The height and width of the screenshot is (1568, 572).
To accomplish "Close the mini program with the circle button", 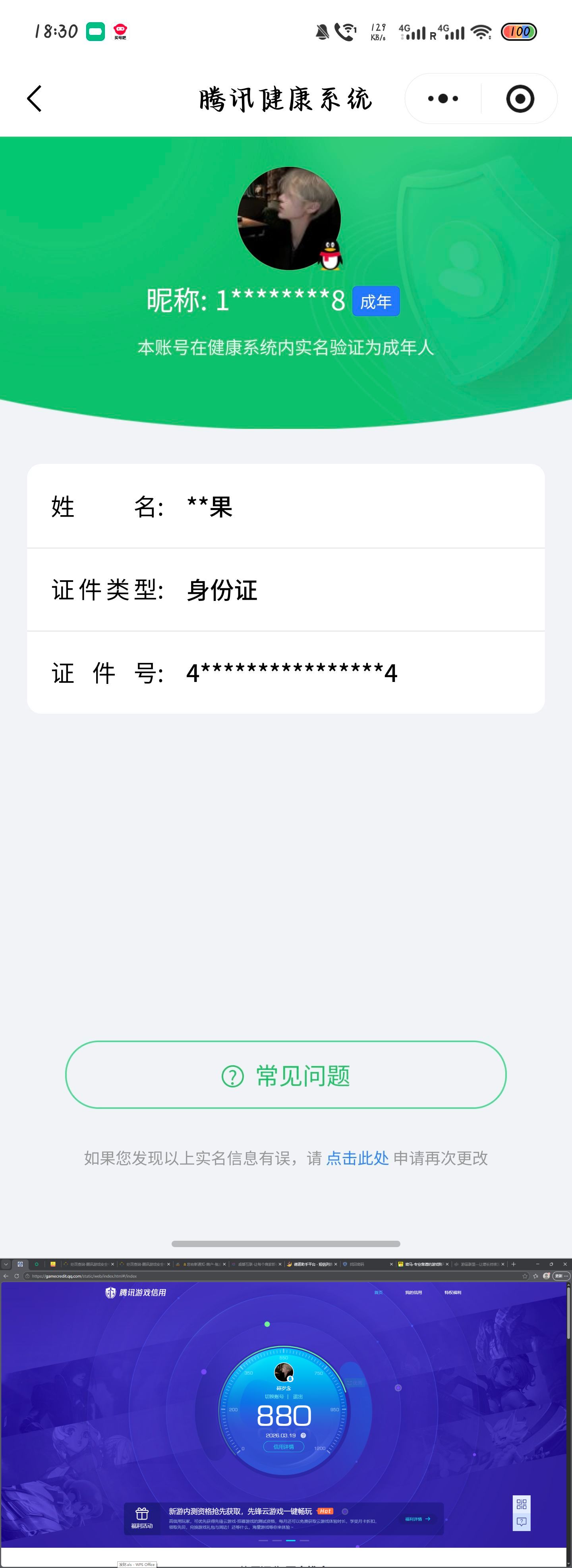I will [x=520, y=98].
